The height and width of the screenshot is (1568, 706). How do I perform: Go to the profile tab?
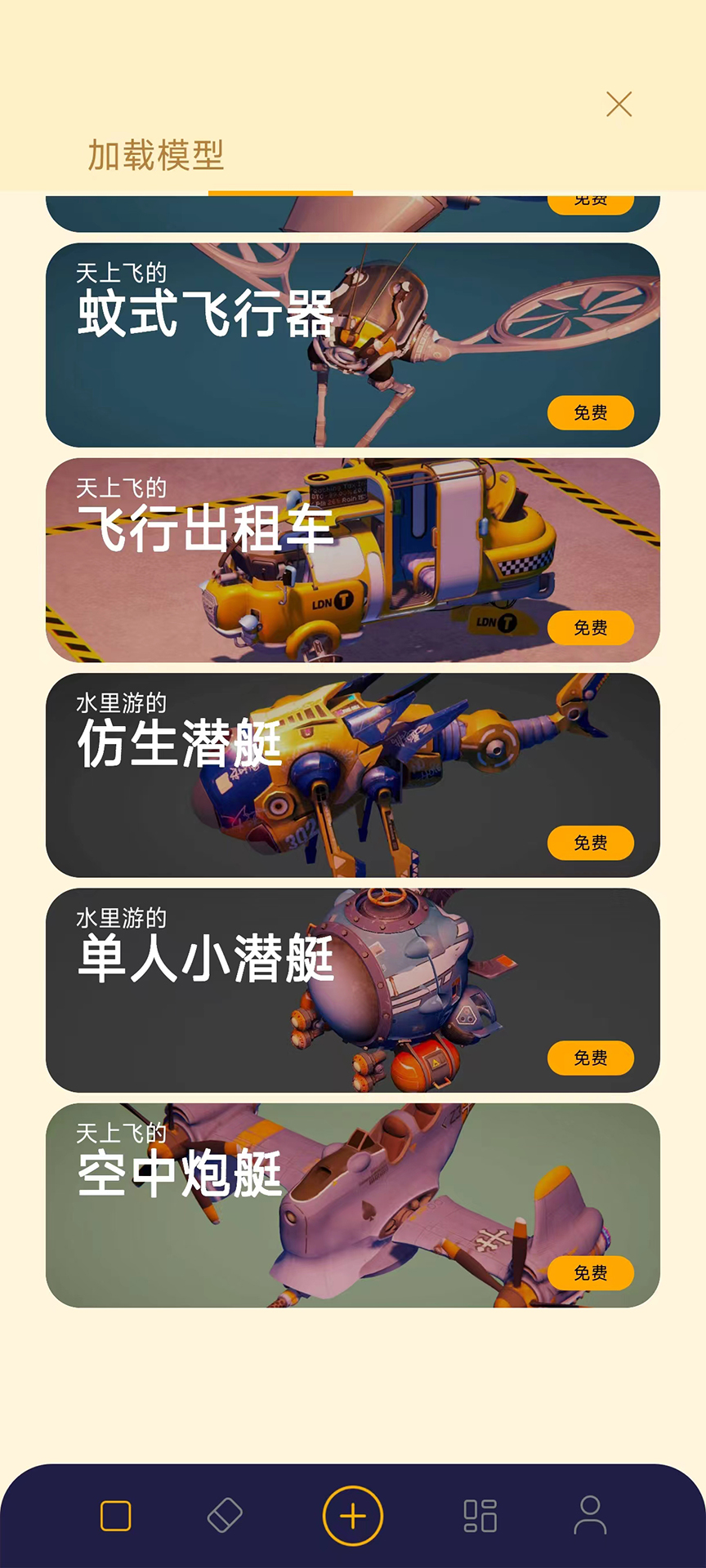point(590,1516)
